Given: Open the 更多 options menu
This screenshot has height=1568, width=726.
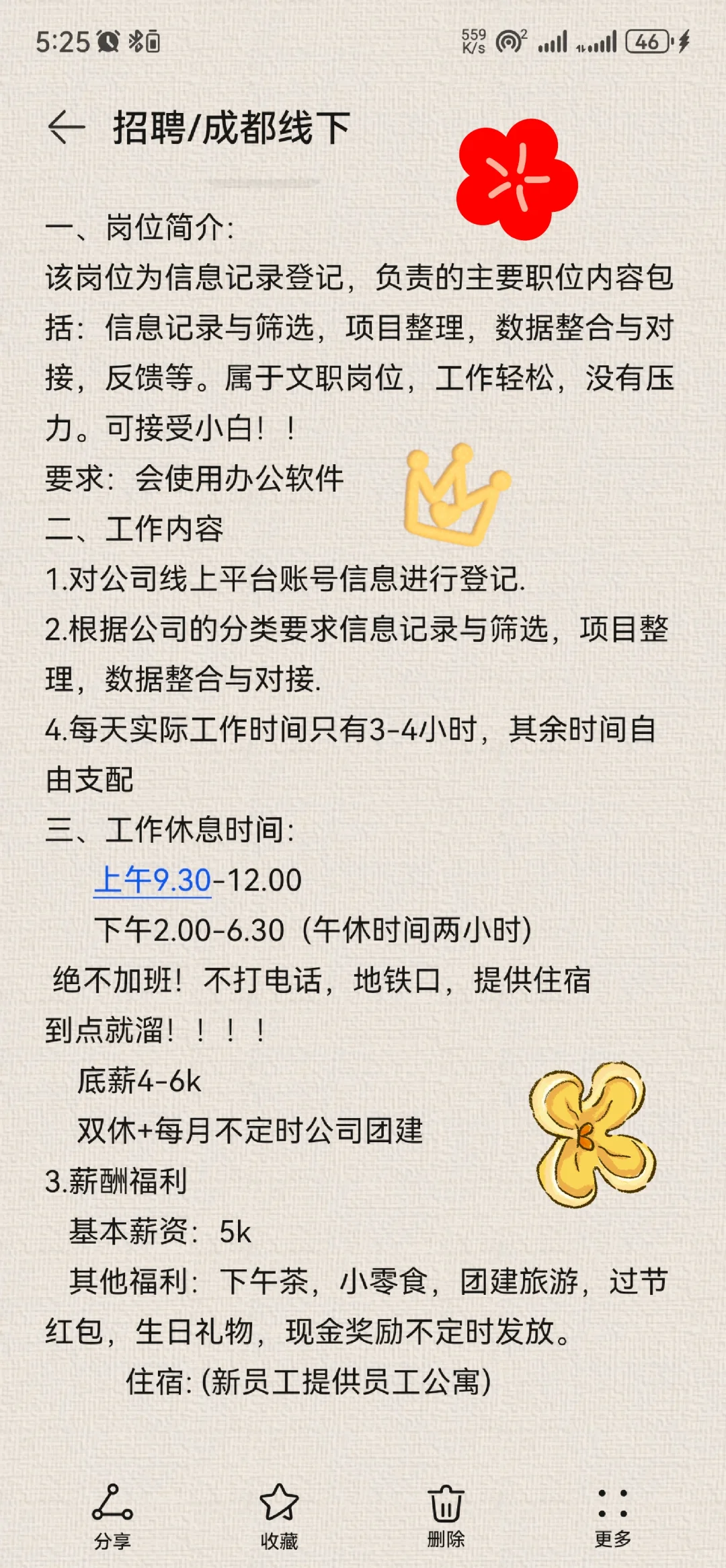Looking at the screenshot, I should [612, 1516].
